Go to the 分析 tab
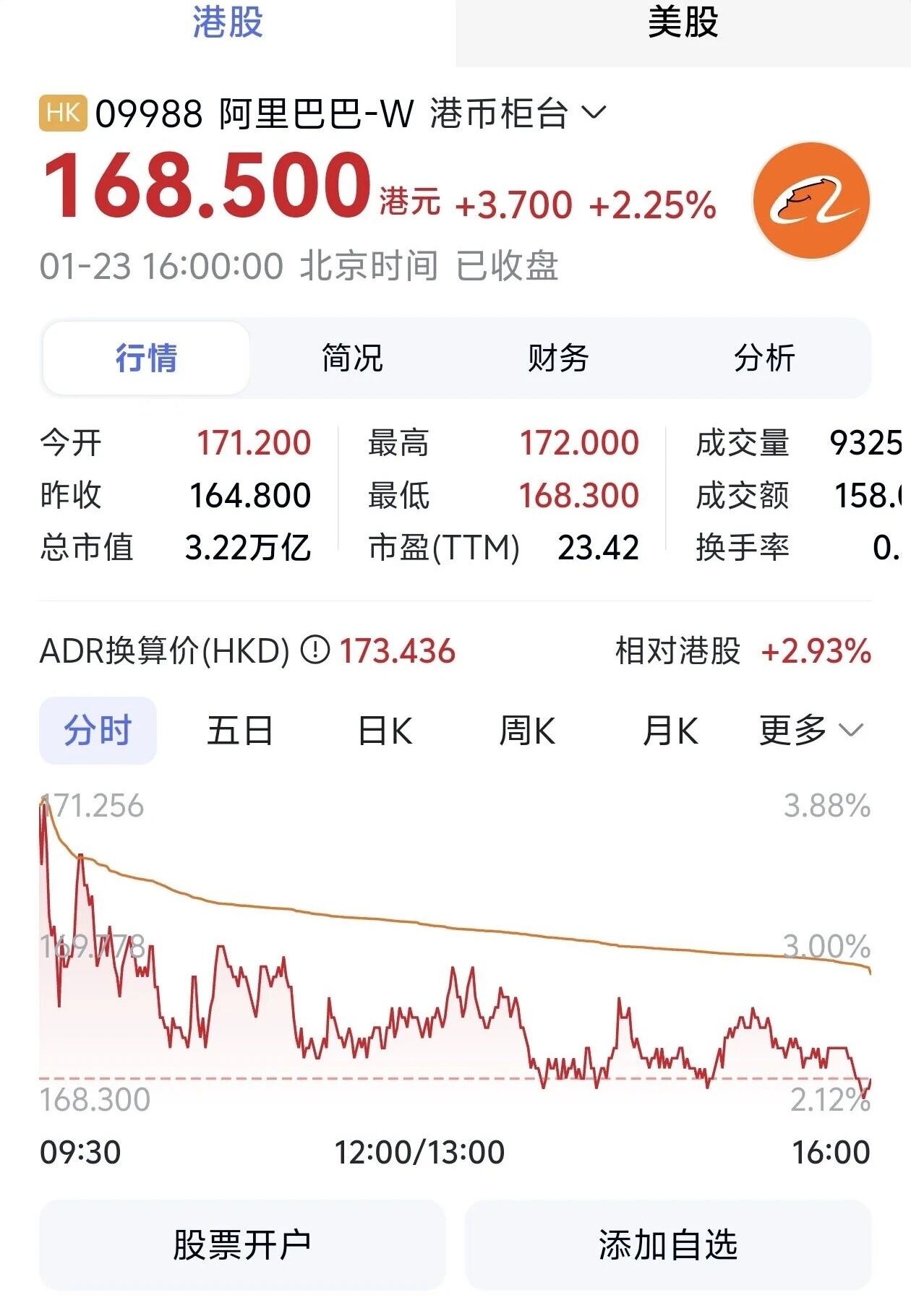This screenshot has width=911, height=1316. click(x=764, y=358)
